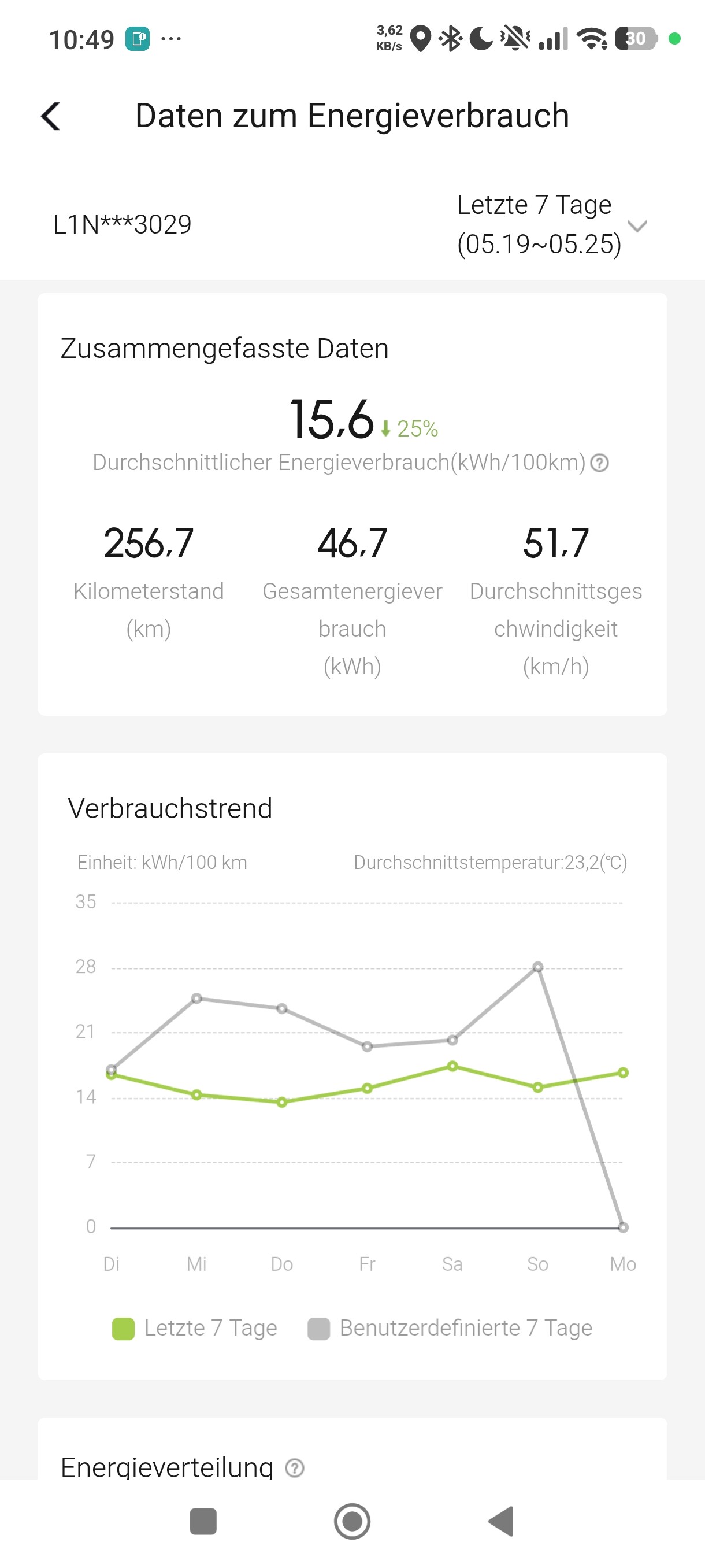Open the Energieverteilung help icon

(x=295, y=1468)
